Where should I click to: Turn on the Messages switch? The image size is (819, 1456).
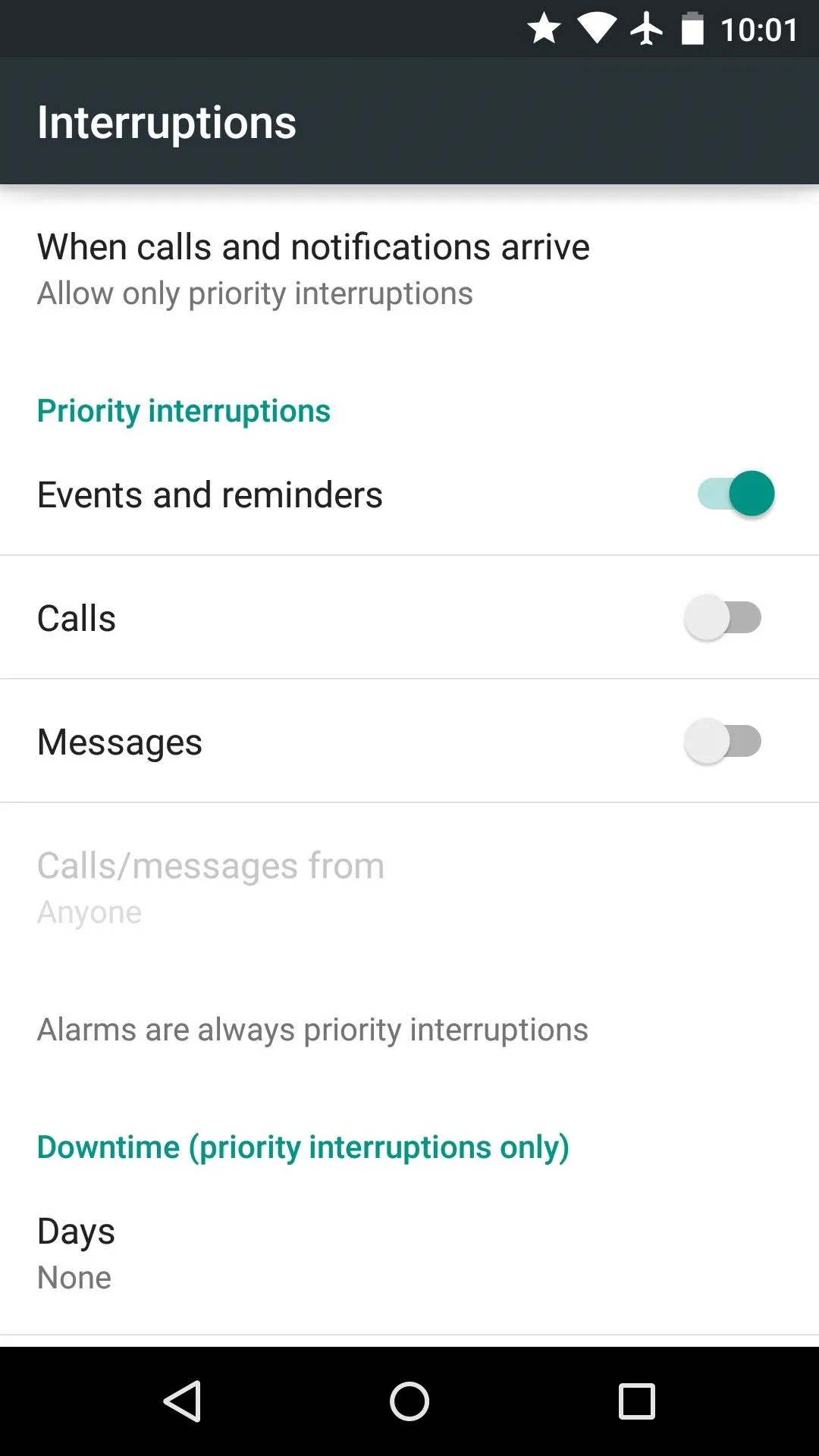point(723,741)
